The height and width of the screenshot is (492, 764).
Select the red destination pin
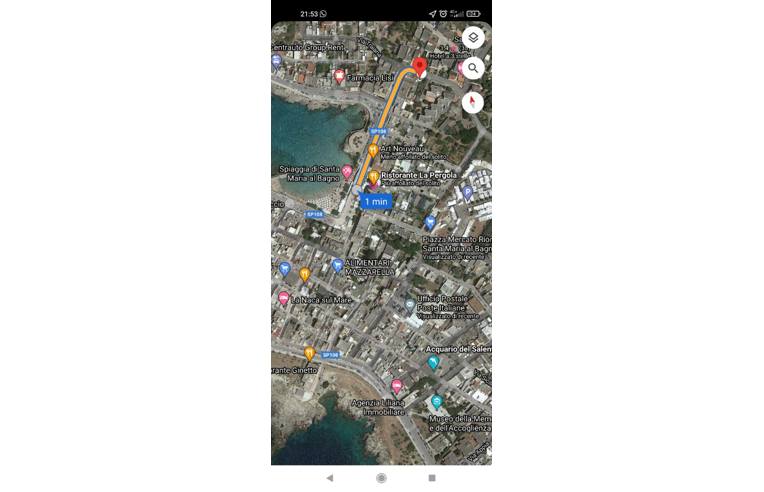[x=420, y=67]
